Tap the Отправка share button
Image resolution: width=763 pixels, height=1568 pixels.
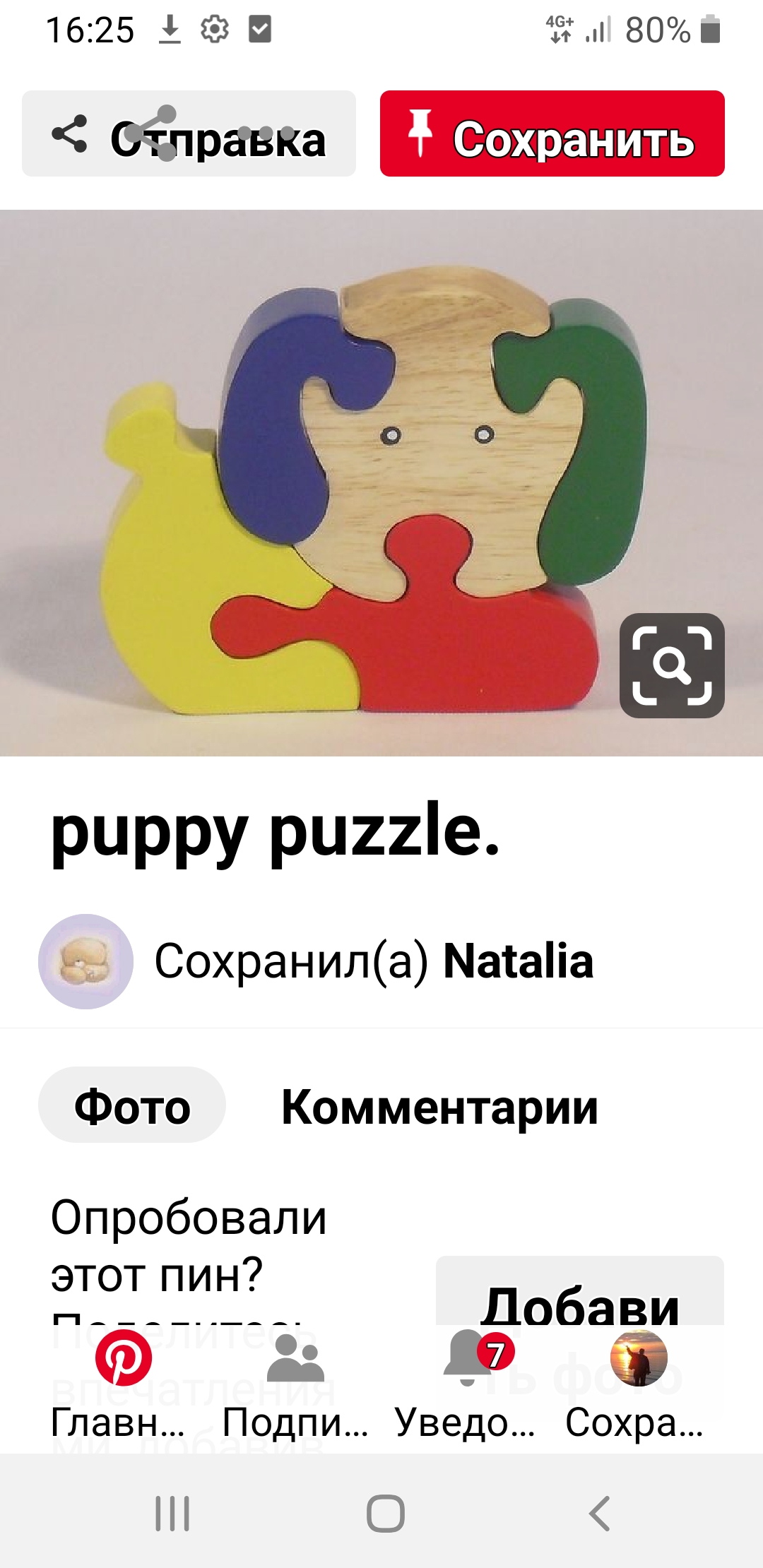tap(189, 133)
